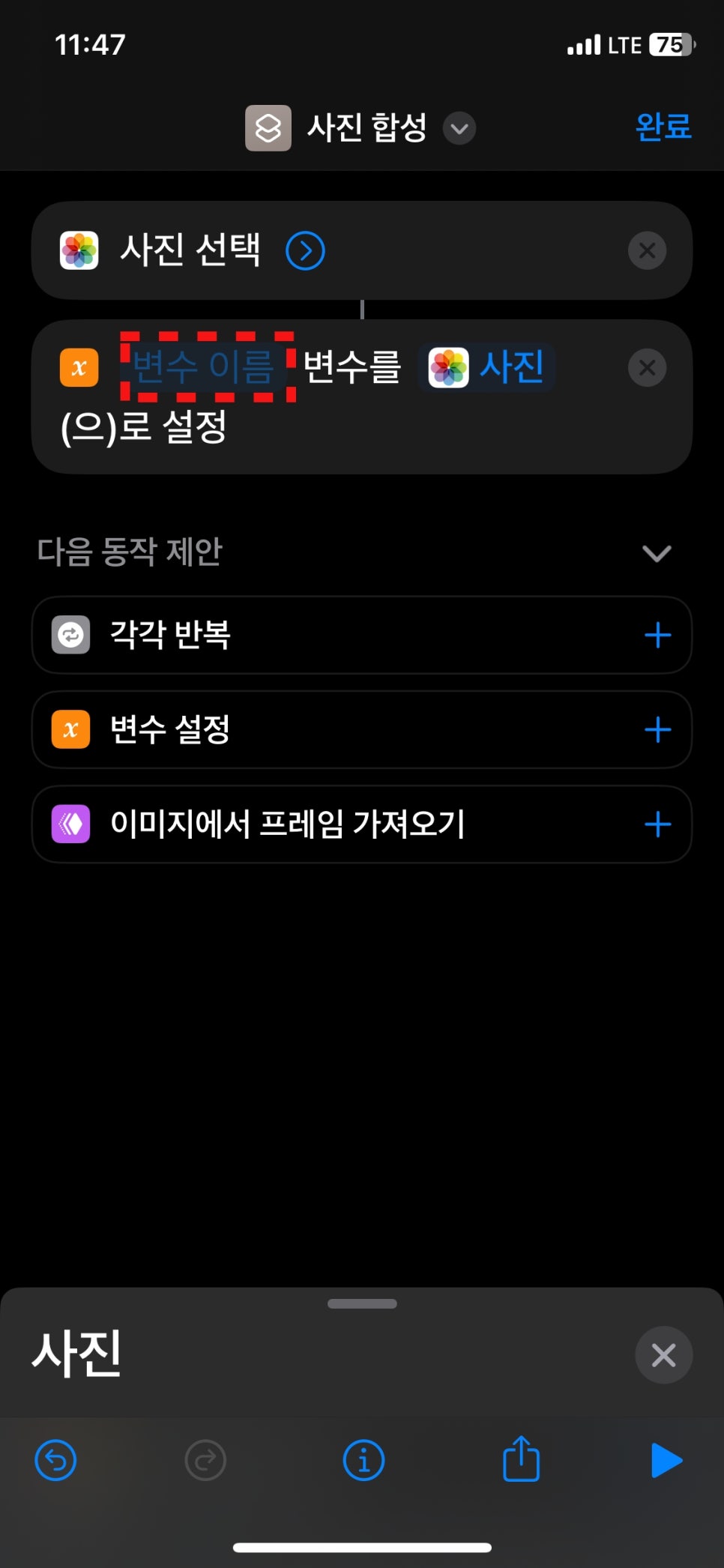Expand the 사진 선택 action options
The width and height of the screenshot is (724, 1568).
click(x=305, y=250)
